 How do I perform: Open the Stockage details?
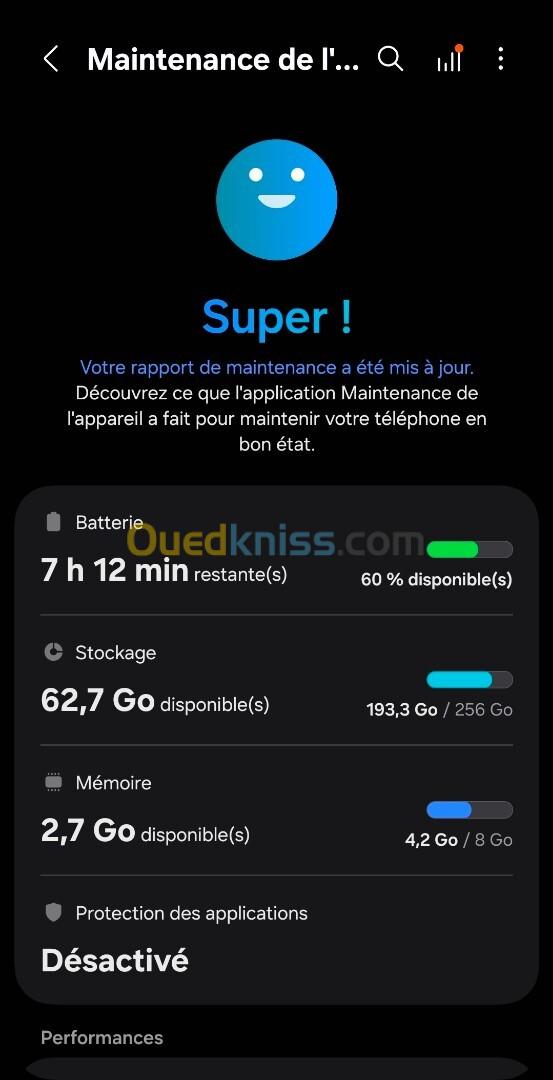(x=276, y=680)
